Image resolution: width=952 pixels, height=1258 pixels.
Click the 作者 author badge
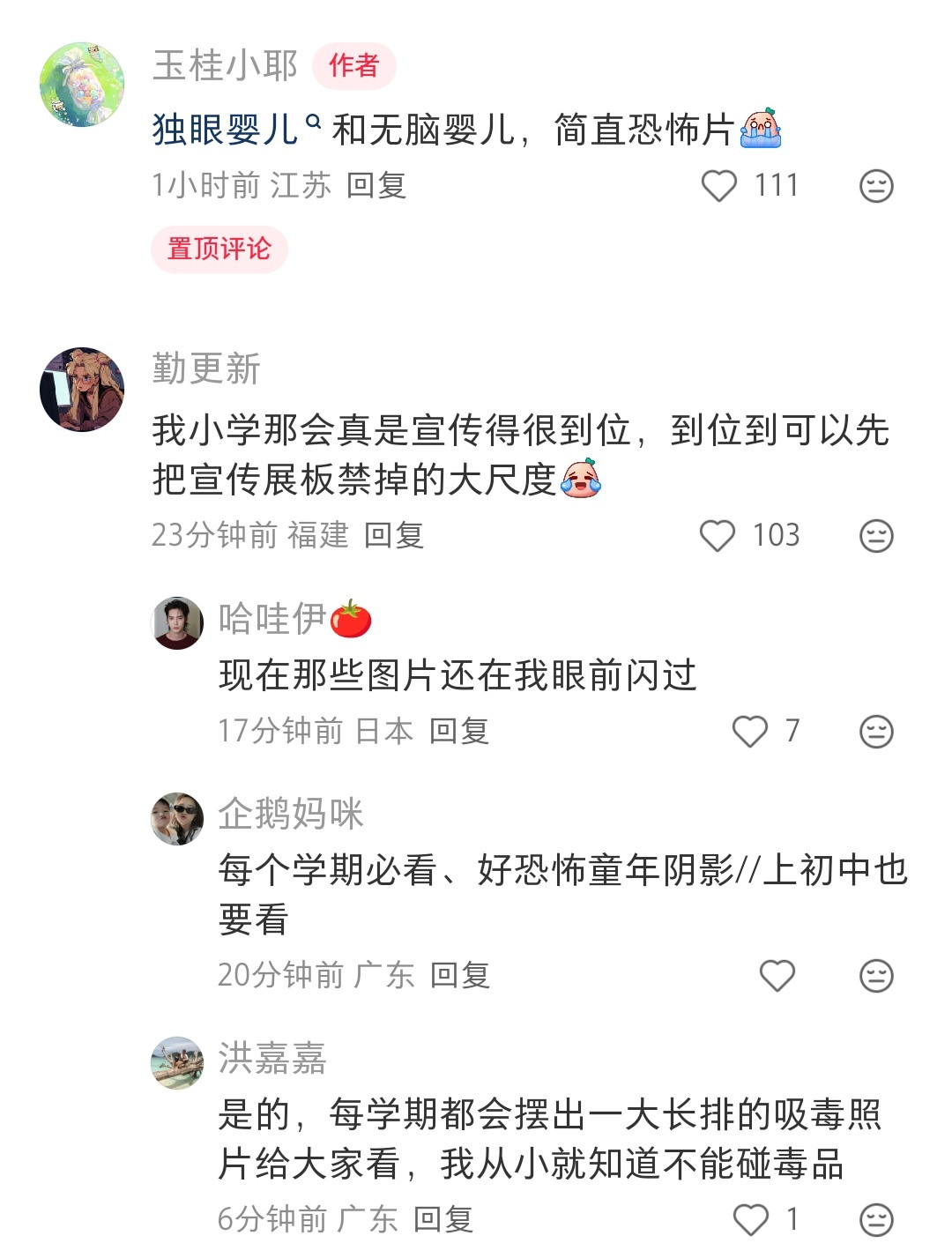pyautogui.click(x=356, y=65)
